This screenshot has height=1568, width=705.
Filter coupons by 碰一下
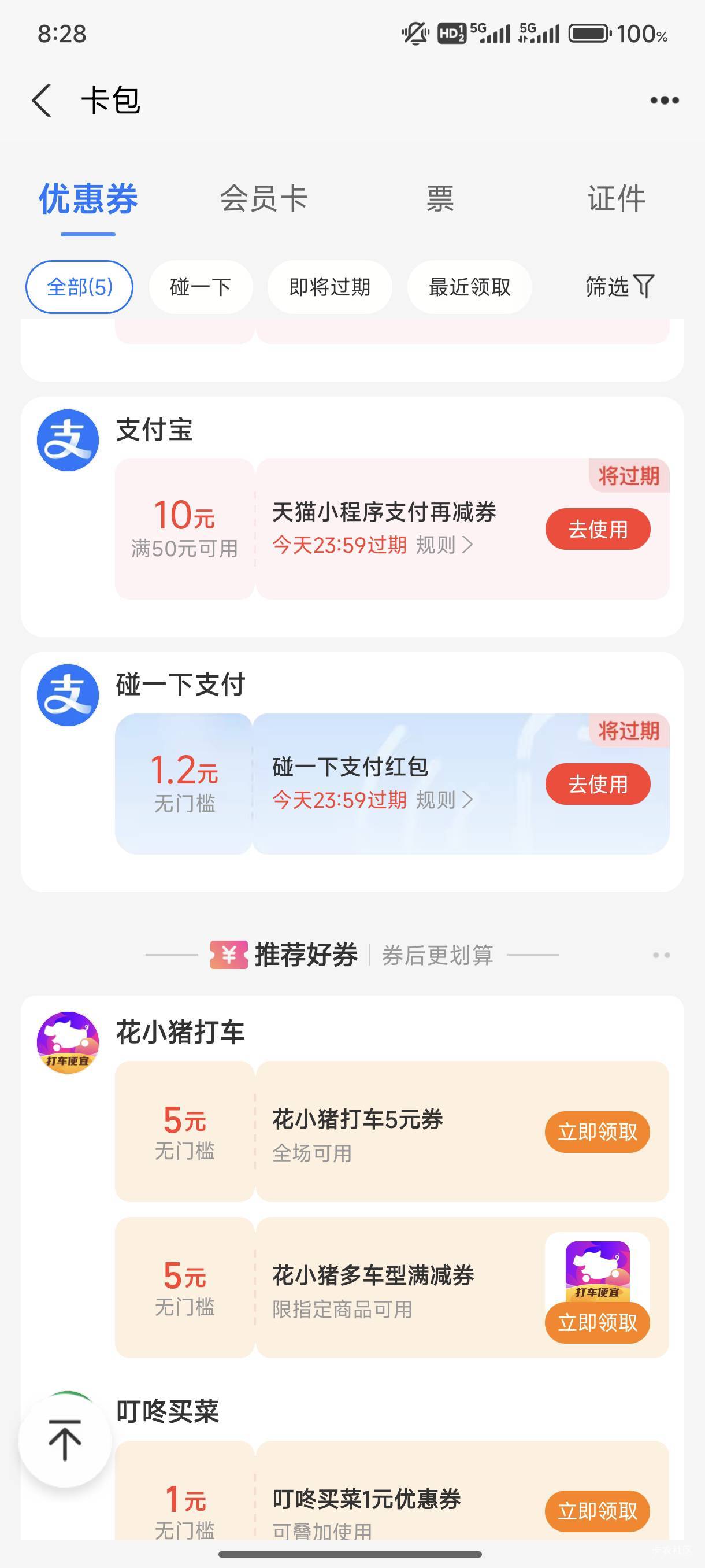pos(201,287)
